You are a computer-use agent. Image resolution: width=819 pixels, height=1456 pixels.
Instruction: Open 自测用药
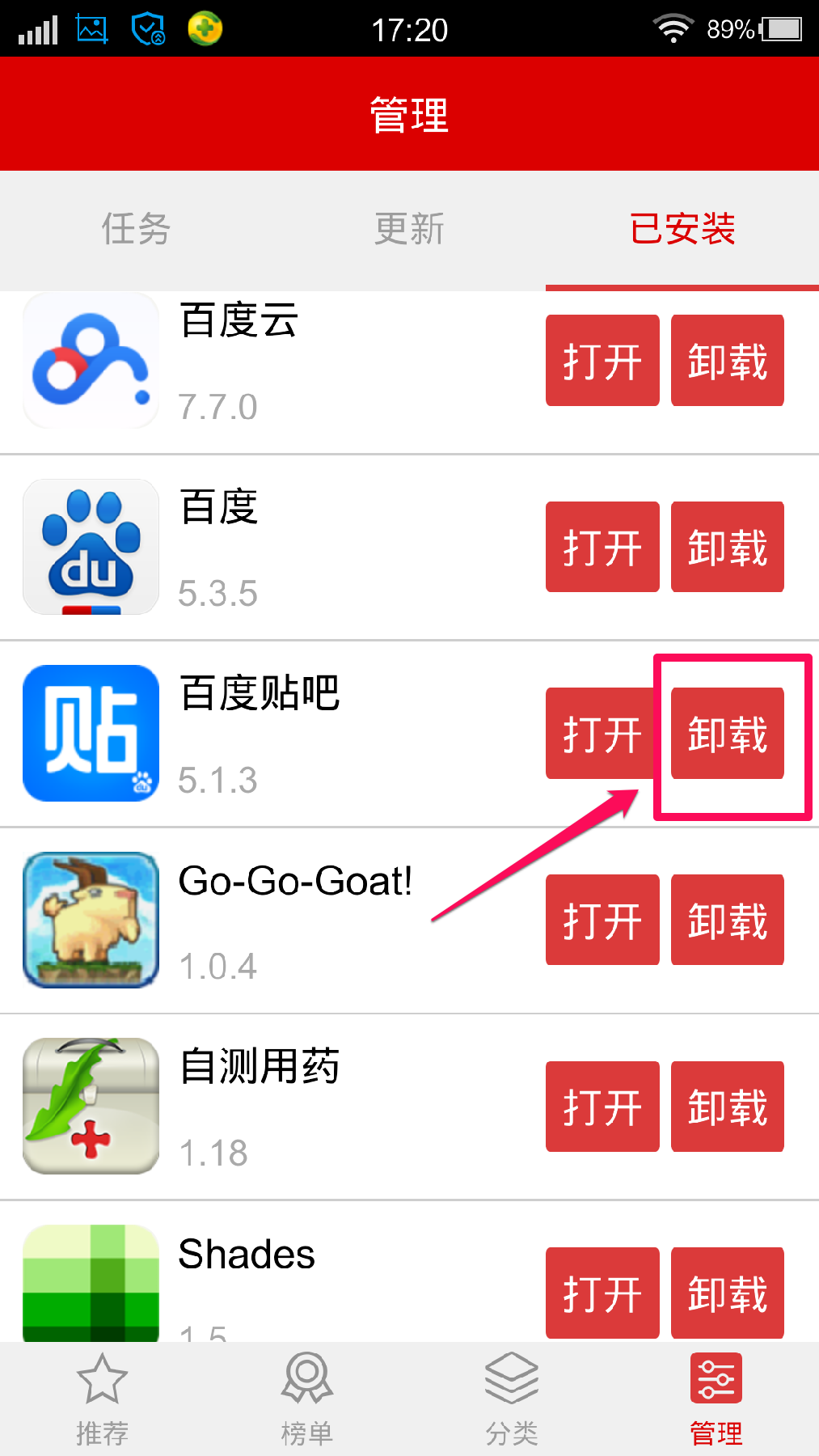(x=602, y=1107)
